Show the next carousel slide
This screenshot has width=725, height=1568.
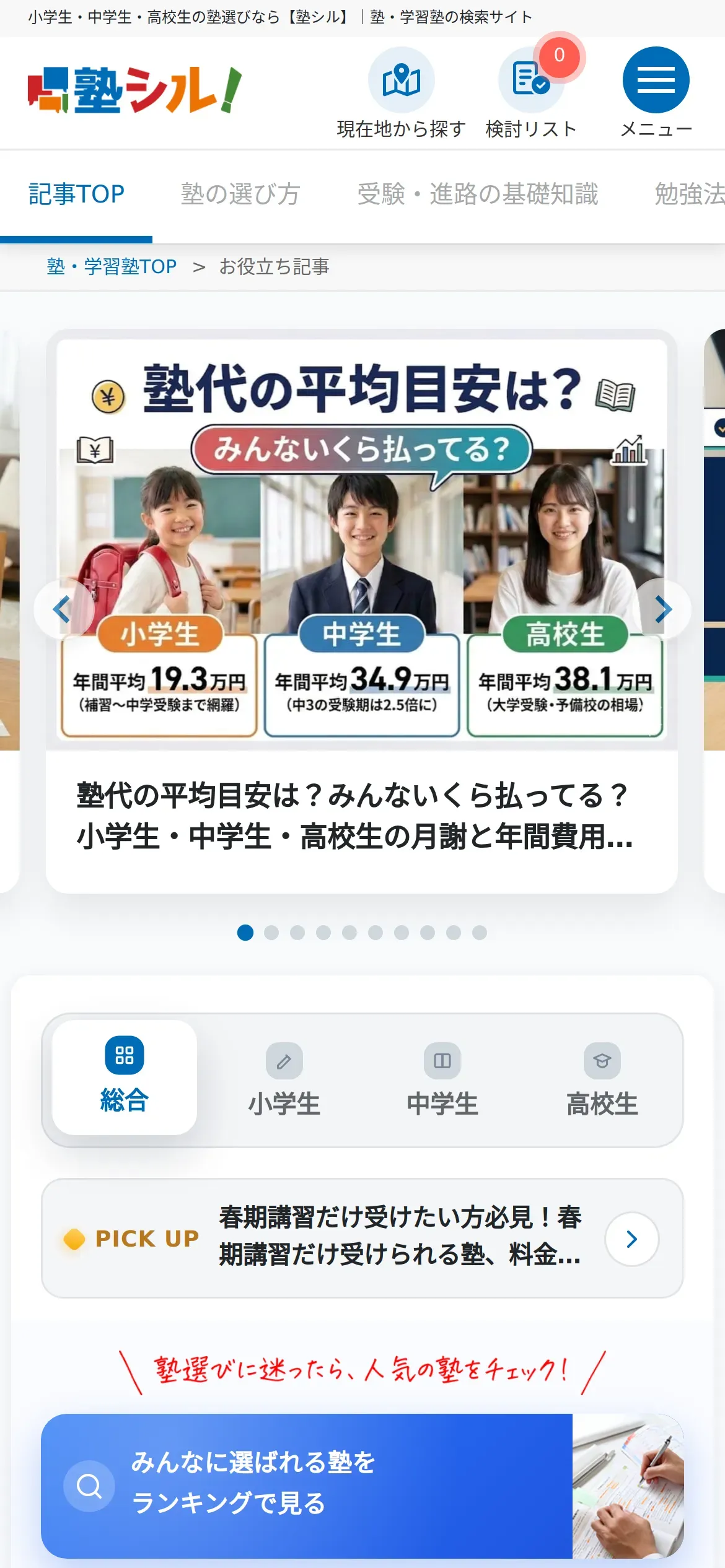pyautogui.click(x=662, y=609)
